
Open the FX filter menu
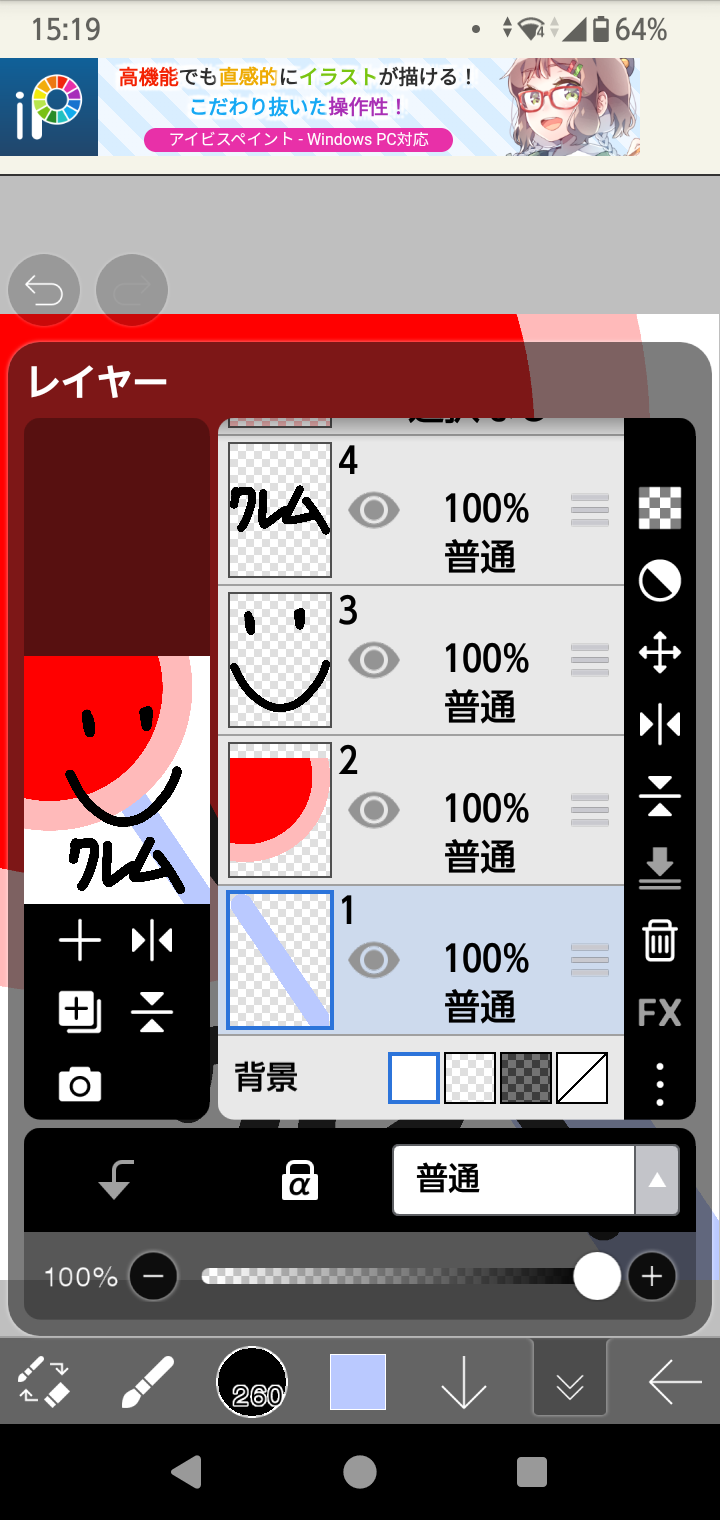pyautogui.click(x=660, y=1013)
